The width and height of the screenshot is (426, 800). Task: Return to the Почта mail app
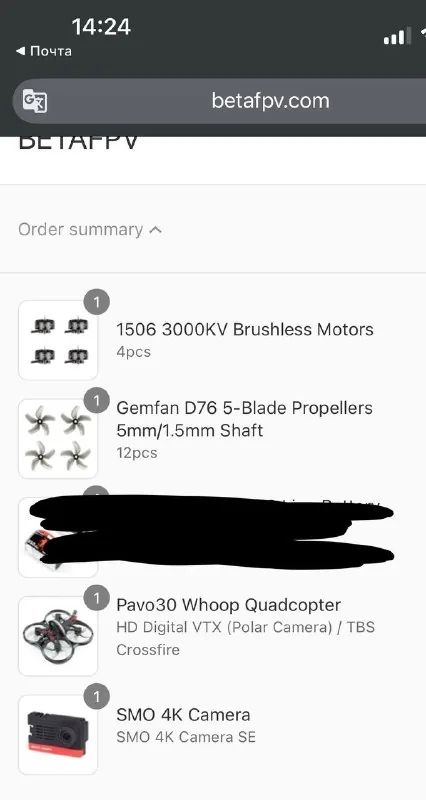[x=44, y=51]
